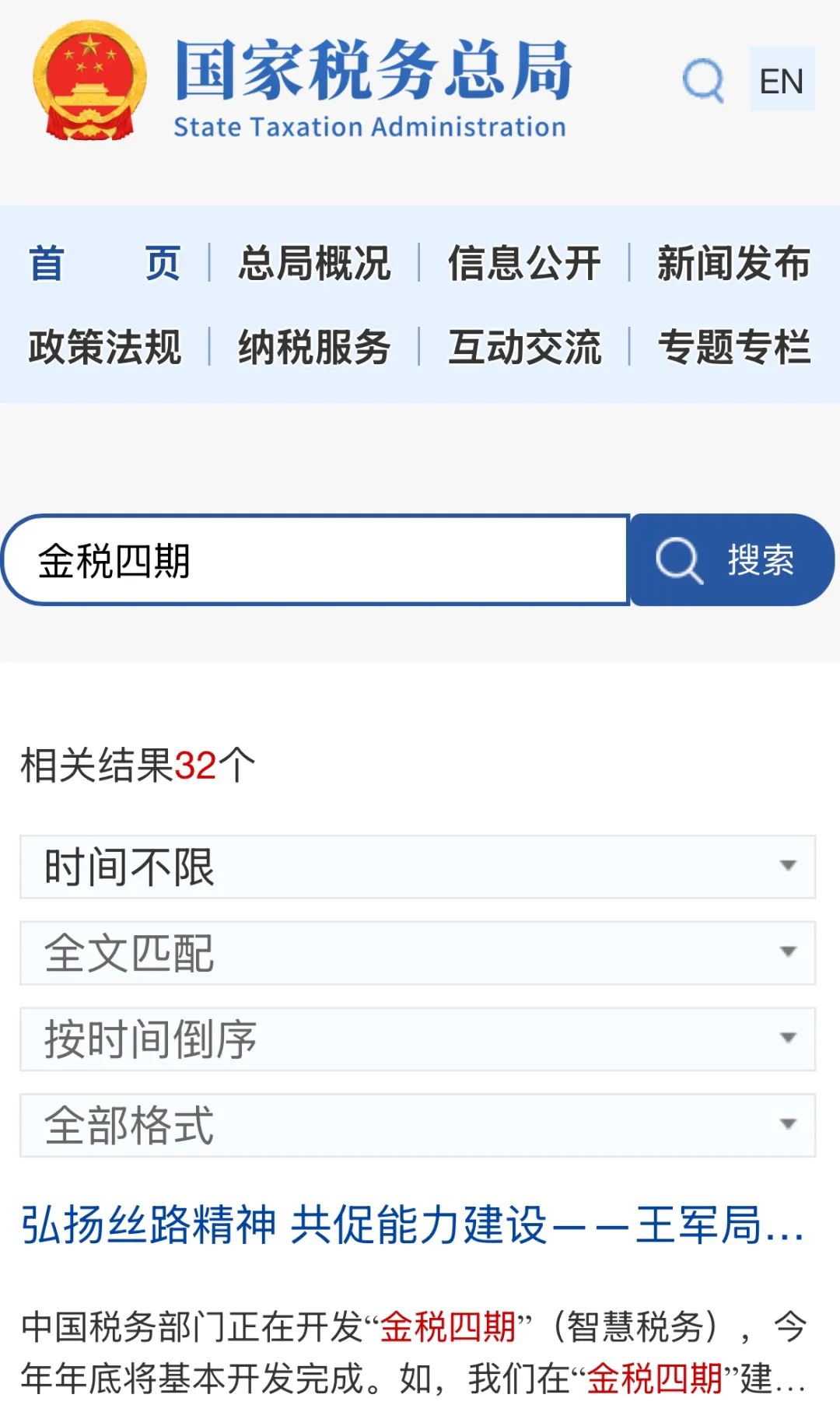Open the 政策法规 section
Image resolution: width=840 pixels, height=1412 pixels.
pyautogui.click(x=104, y=347)
